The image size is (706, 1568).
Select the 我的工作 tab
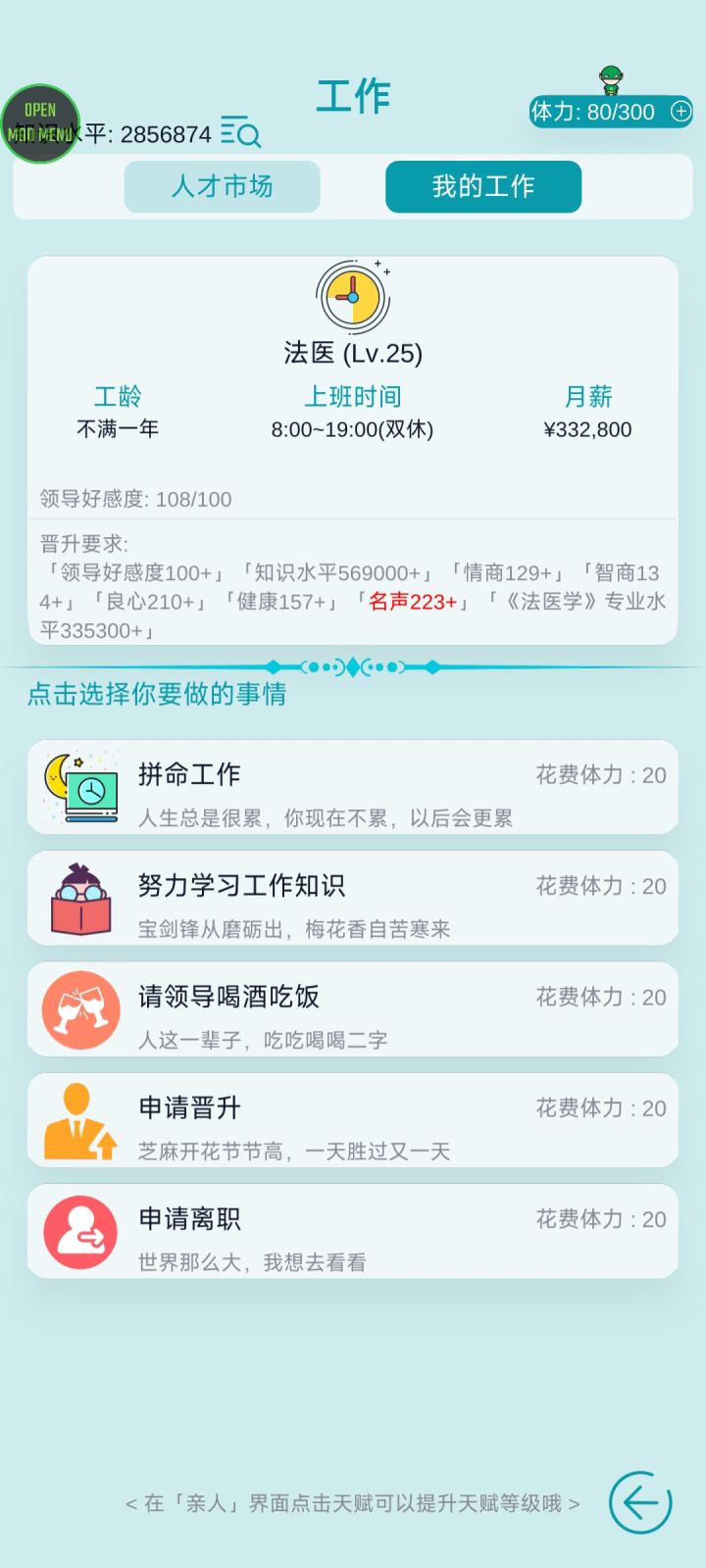click(x=482, y=186)
